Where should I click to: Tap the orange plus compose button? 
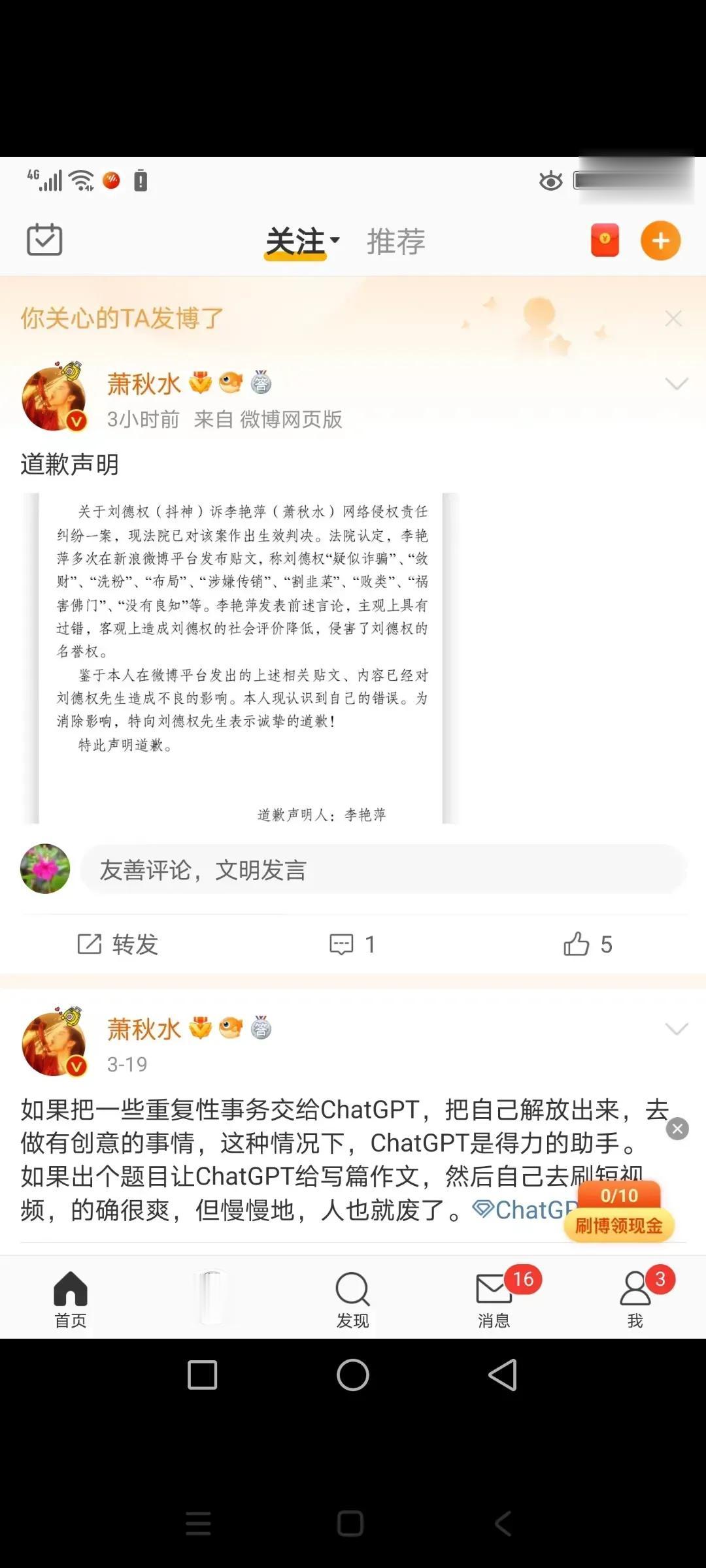(x=660, y=240)
